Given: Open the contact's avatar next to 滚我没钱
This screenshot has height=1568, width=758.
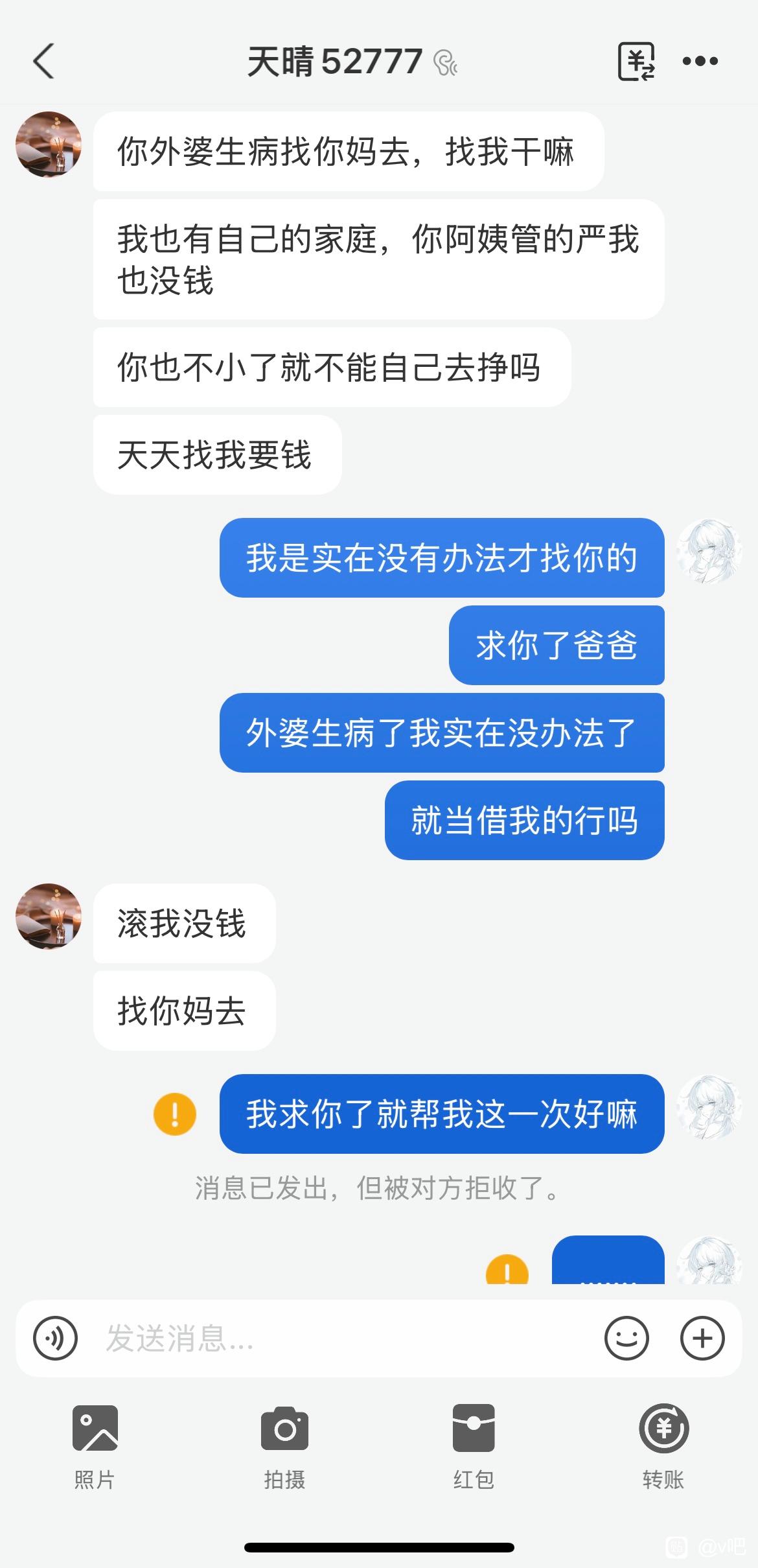Looking at the screenshot, I should pos(49,916).
